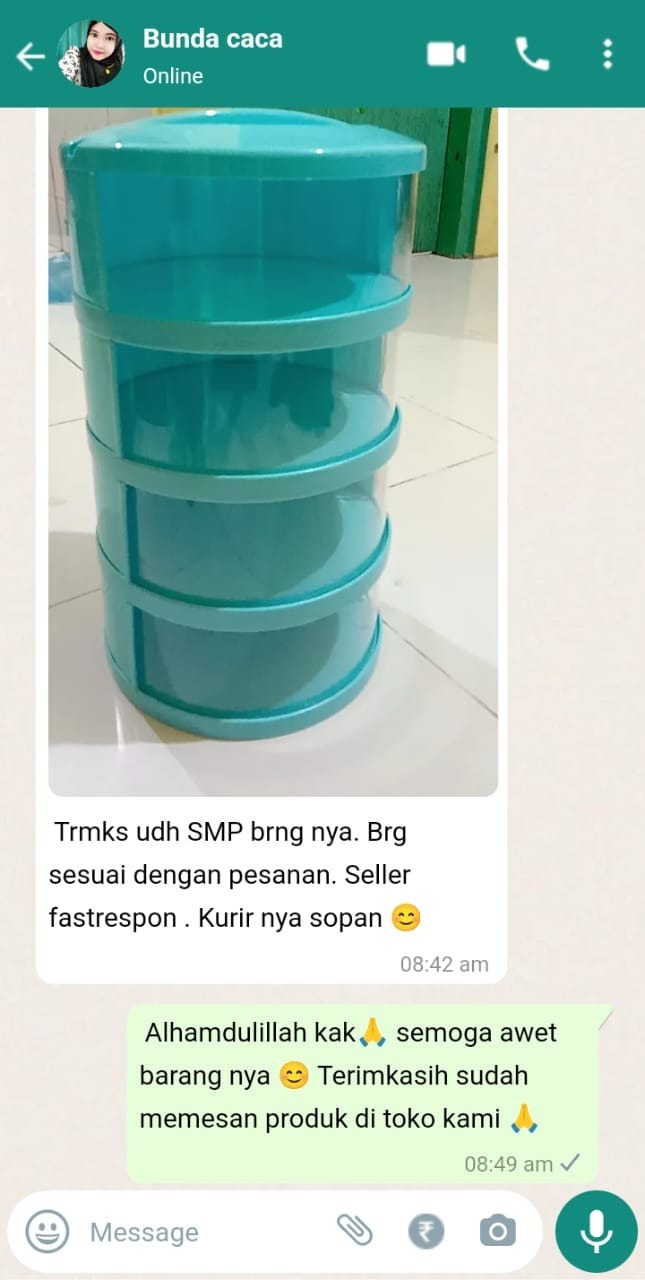Open the camera to take a photo

click(497, 1231)
